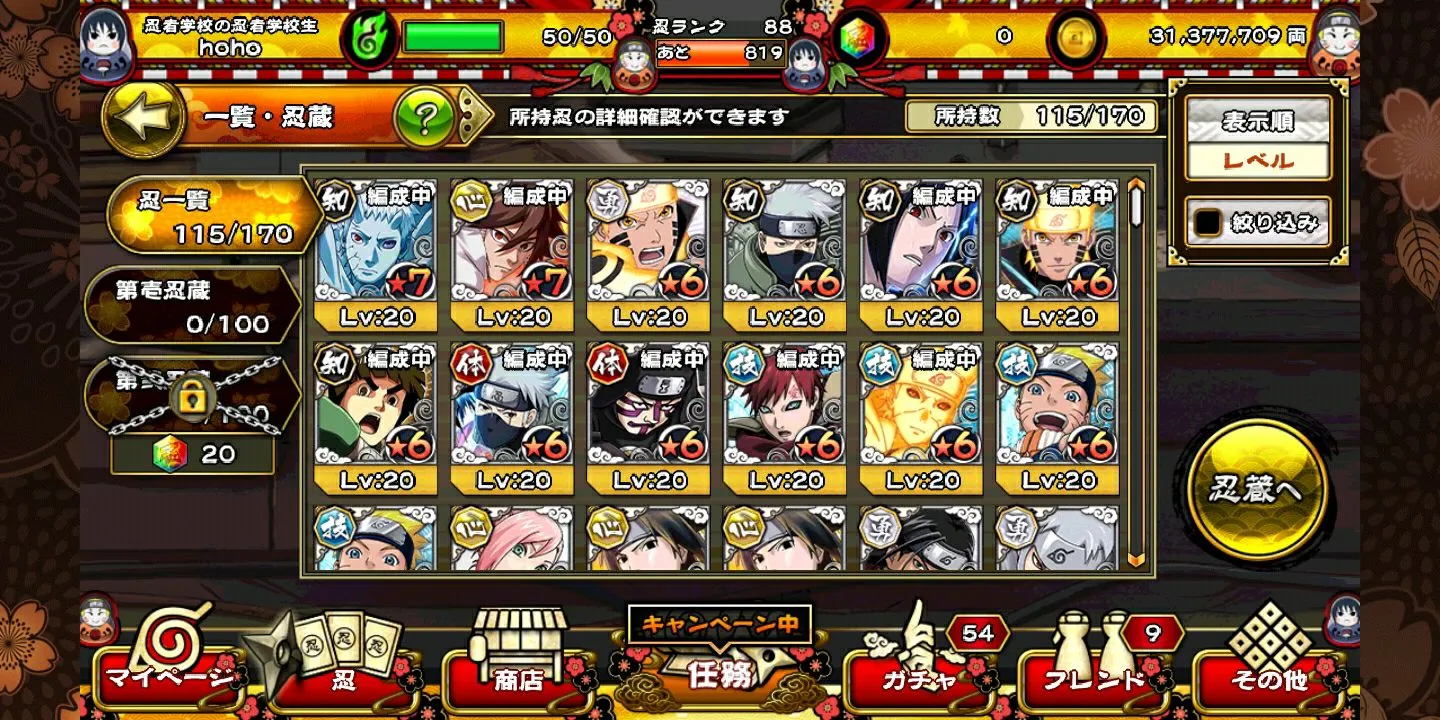View the first ★7 blue-skinned ninja card

(375, 255)
